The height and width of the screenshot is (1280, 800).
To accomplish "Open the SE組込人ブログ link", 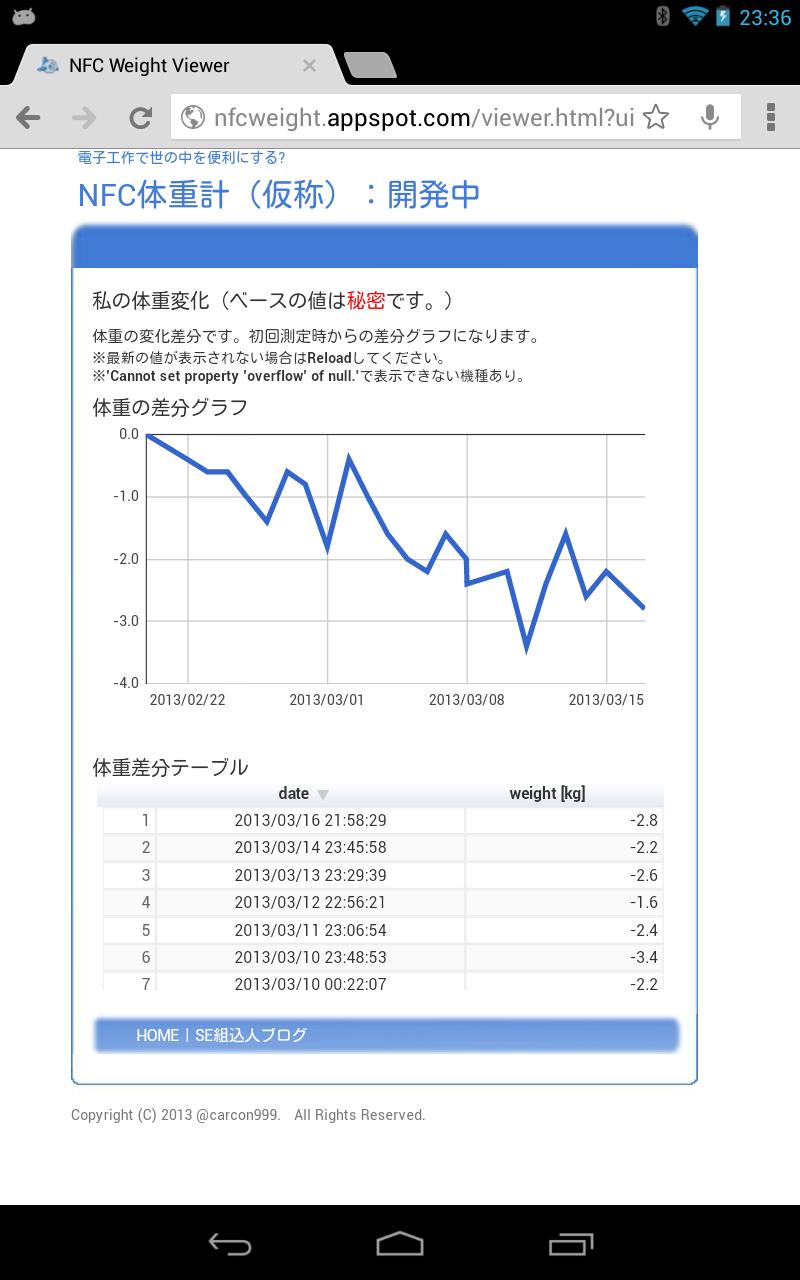I will 251,1035.
